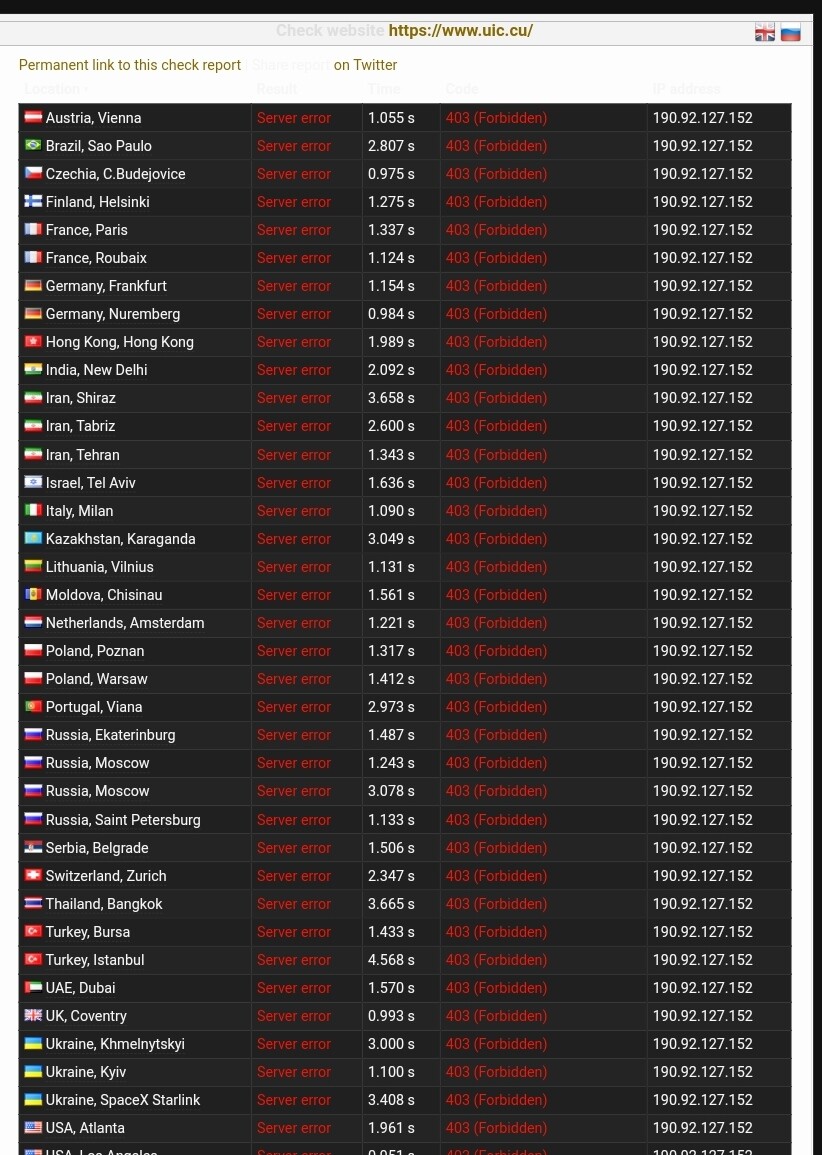
Task: Switch language to Russian via Russian flag
Action: pos(791,32)
